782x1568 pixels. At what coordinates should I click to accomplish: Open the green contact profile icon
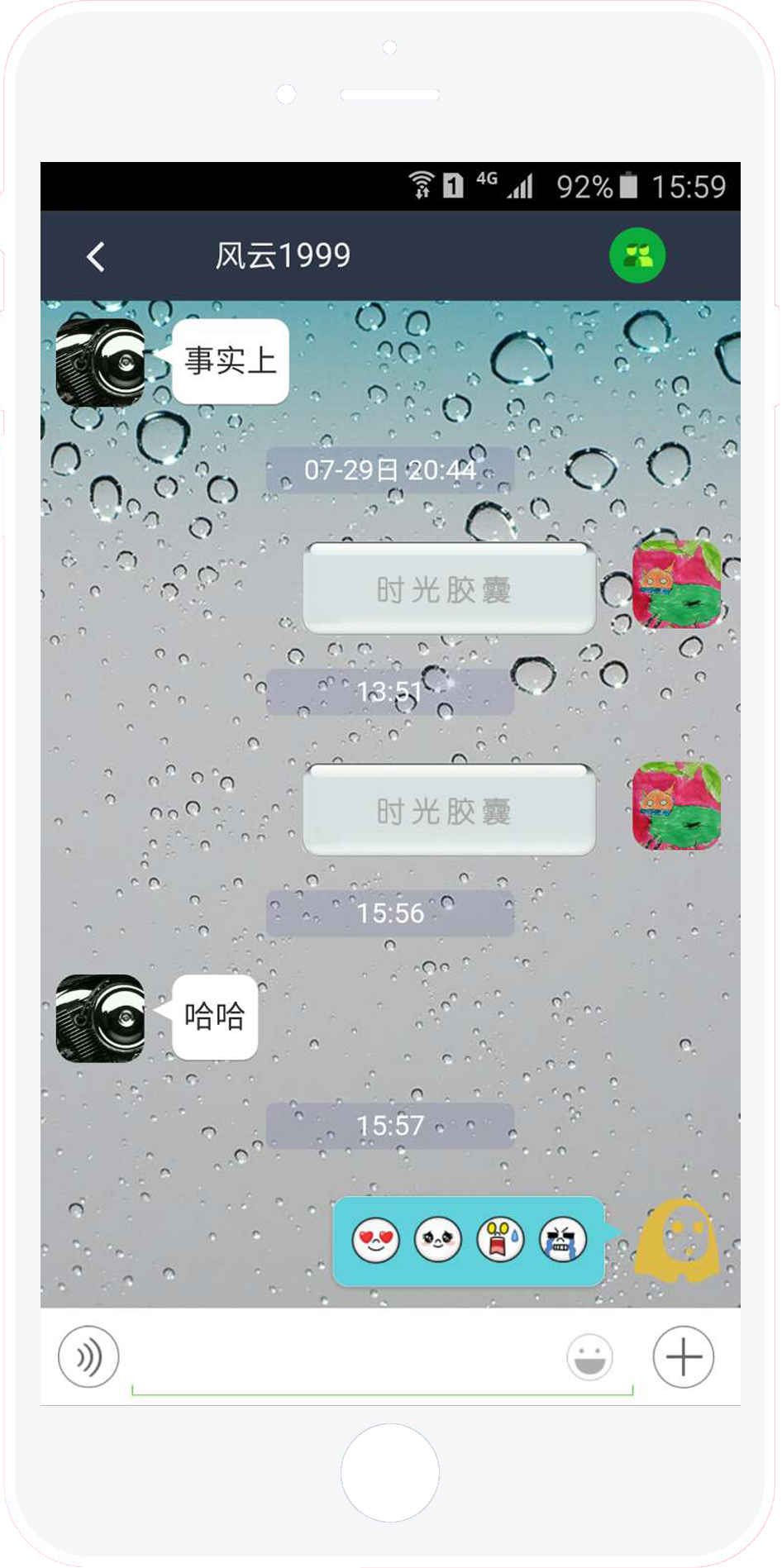[x=637, y=255]
